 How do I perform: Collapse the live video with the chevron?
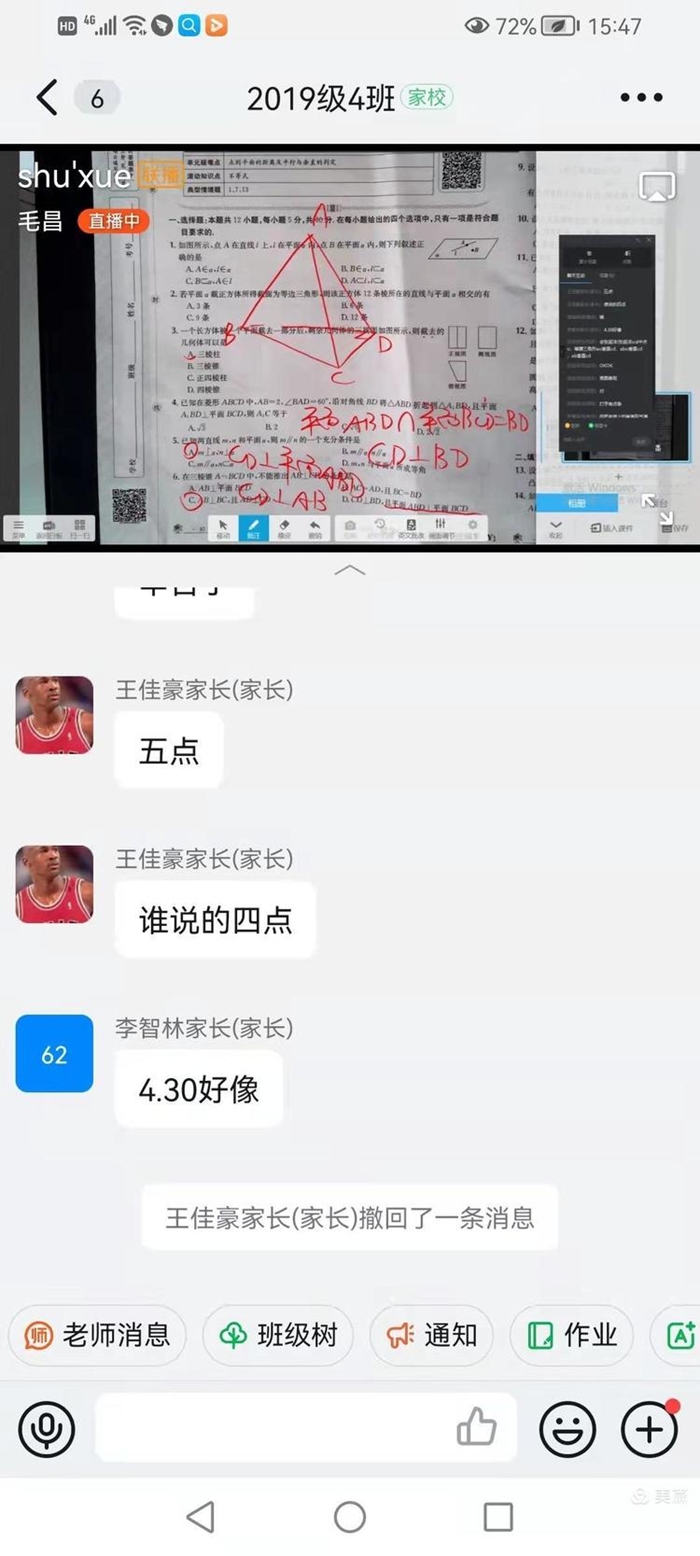pyautogui.click(x=349, y=570)
